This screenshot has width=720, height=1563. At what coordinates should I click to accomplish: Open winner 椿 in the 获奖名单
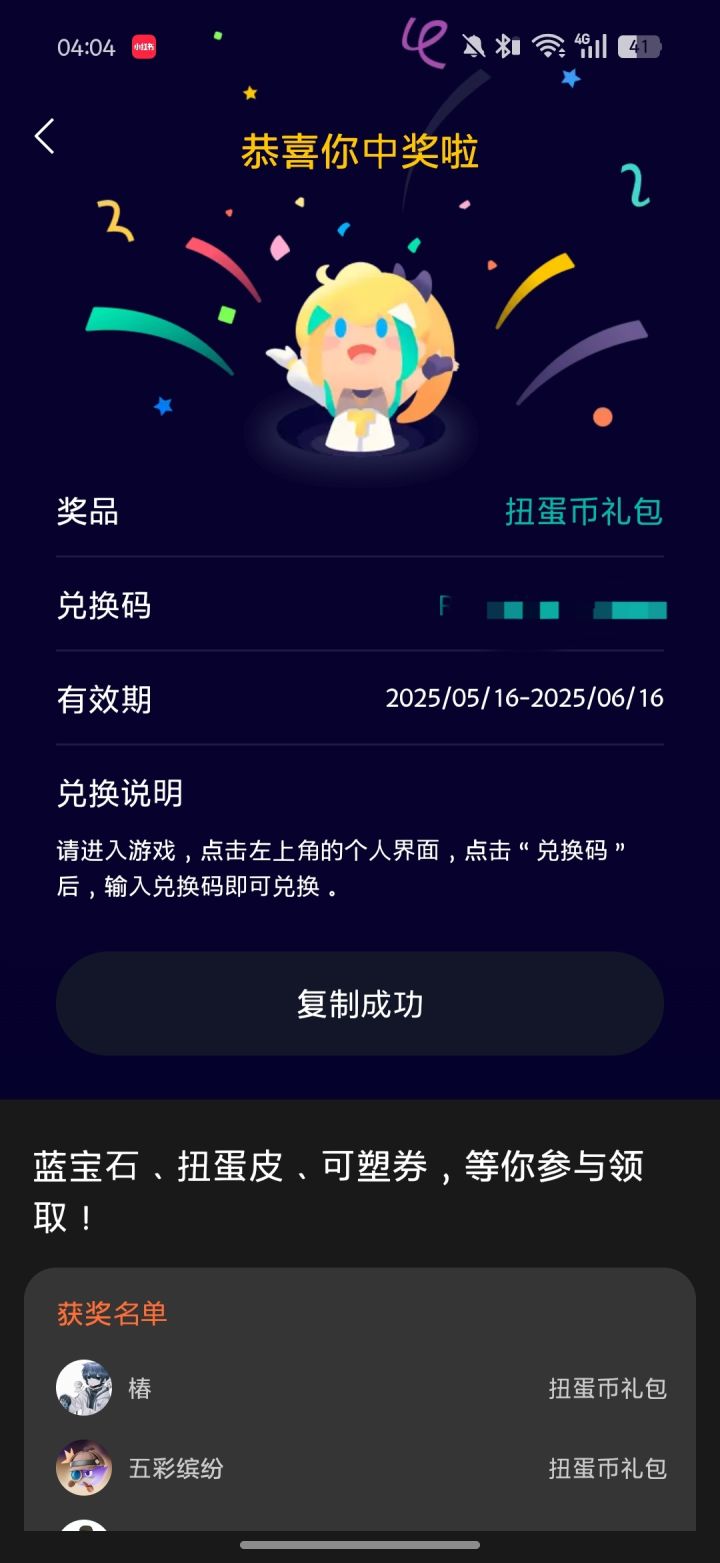(x=360, y=1388)
